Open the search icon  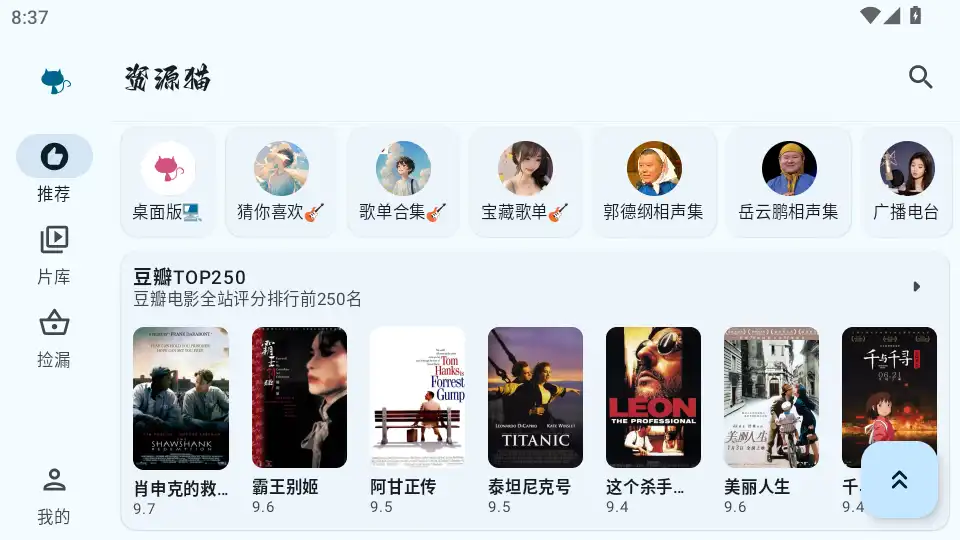coord(920,77)
